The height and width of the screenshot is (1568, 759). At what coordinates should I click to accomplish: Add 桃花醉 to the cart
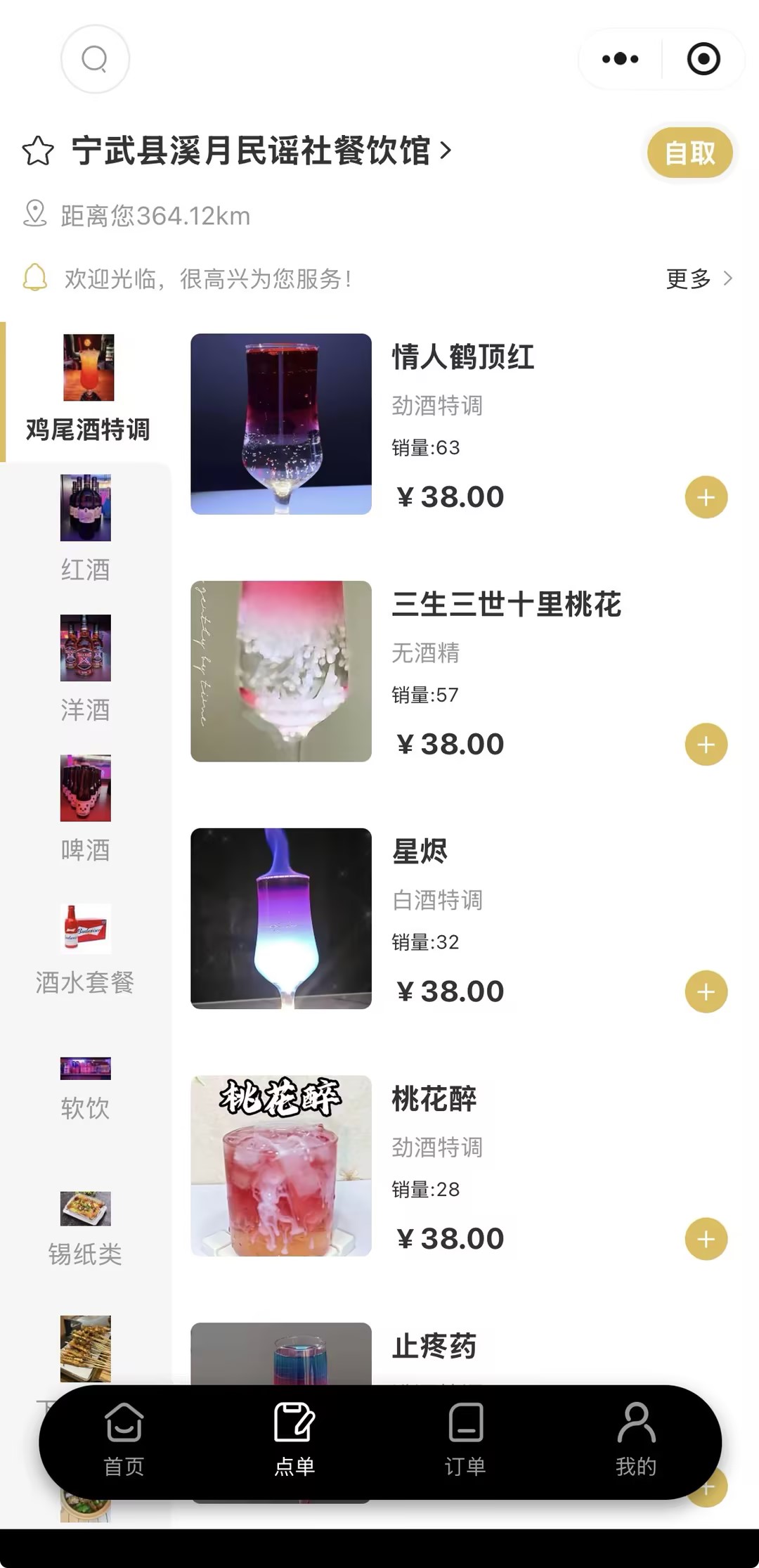[x=706, y=1239]
